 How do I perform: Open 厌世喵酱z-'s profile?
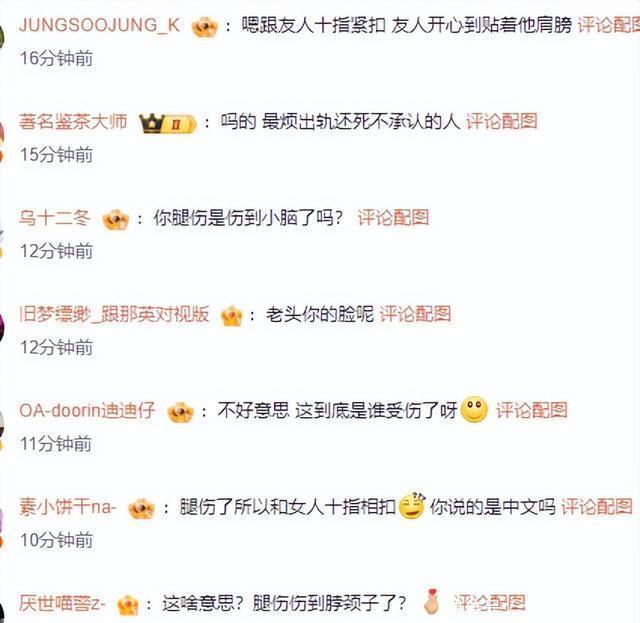click(x=62, y=603)
